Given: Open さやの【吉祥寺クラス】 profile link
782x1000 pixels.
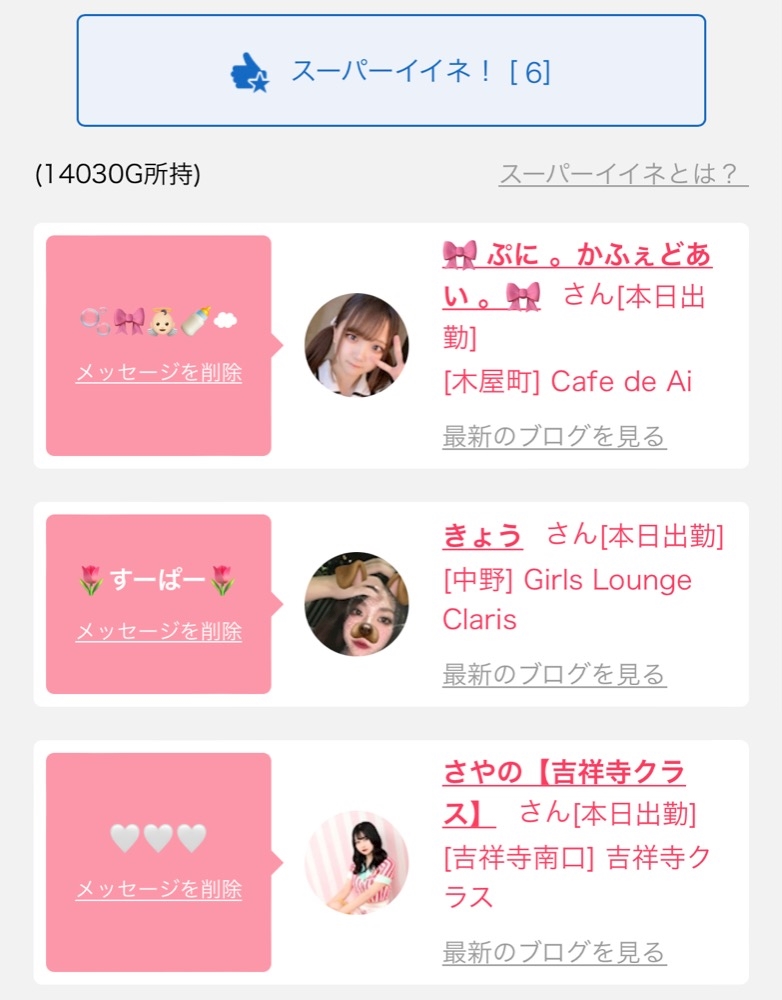Looking at the screenshot, I should (564, 793).
